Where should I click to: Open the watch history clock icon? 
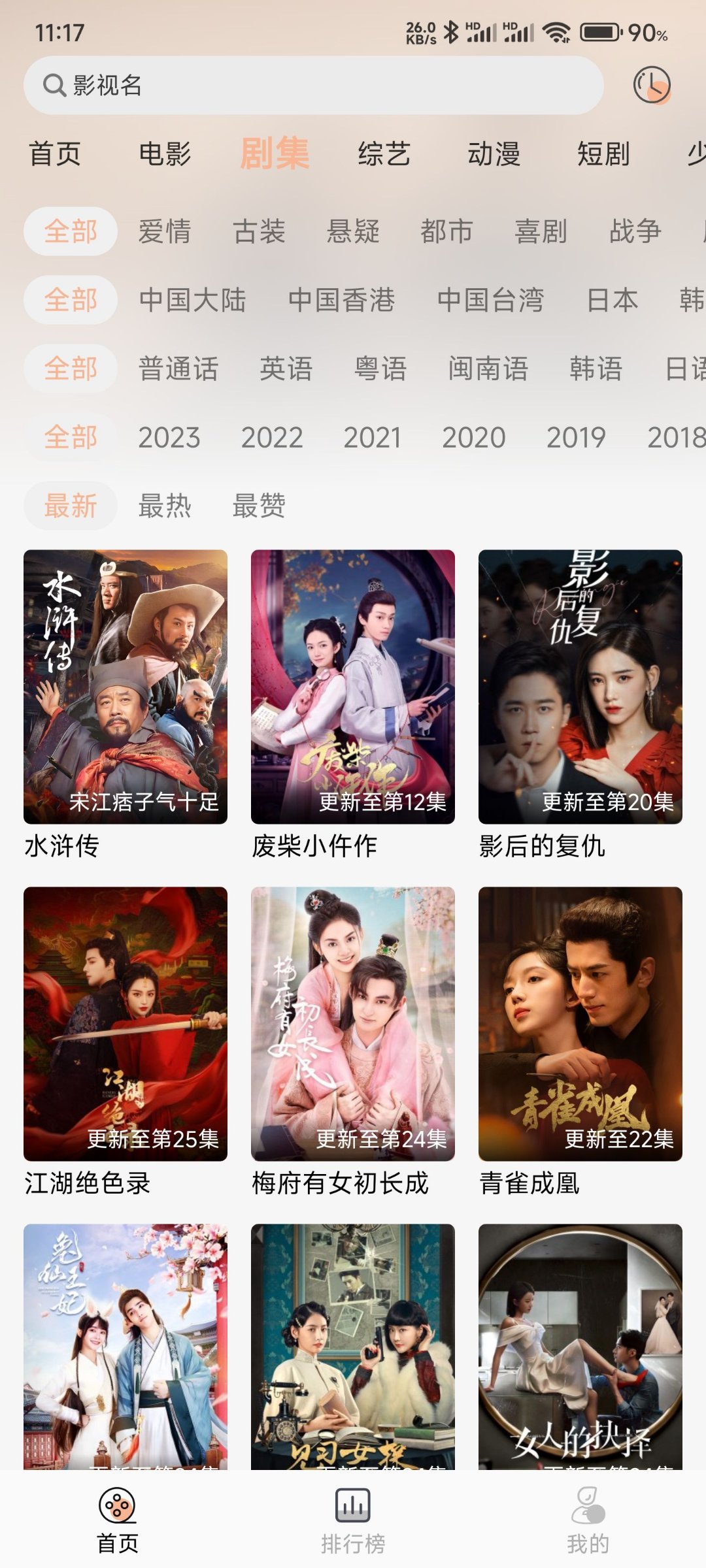[652, 85]
